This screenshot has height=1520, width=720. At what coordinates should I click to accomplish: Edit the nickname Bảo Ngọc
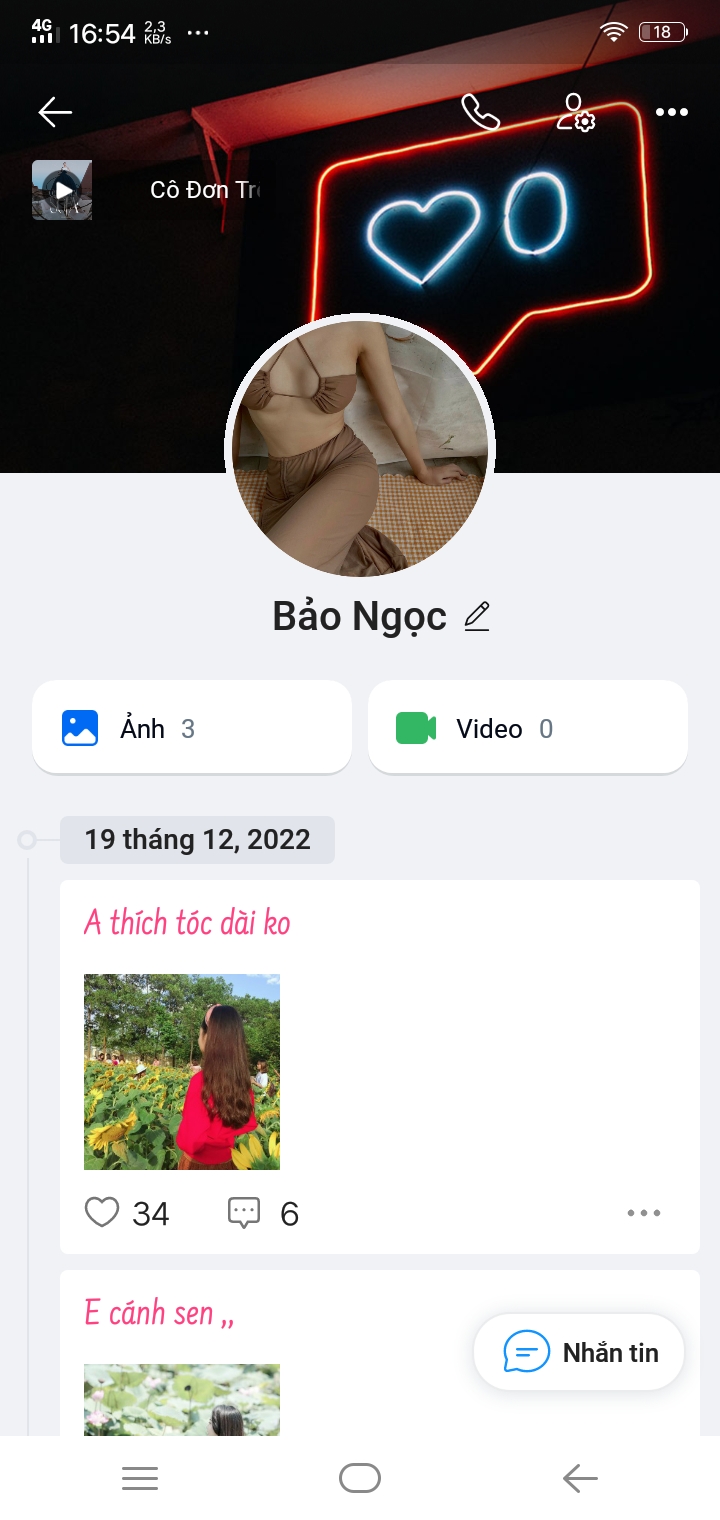[477, 617]
